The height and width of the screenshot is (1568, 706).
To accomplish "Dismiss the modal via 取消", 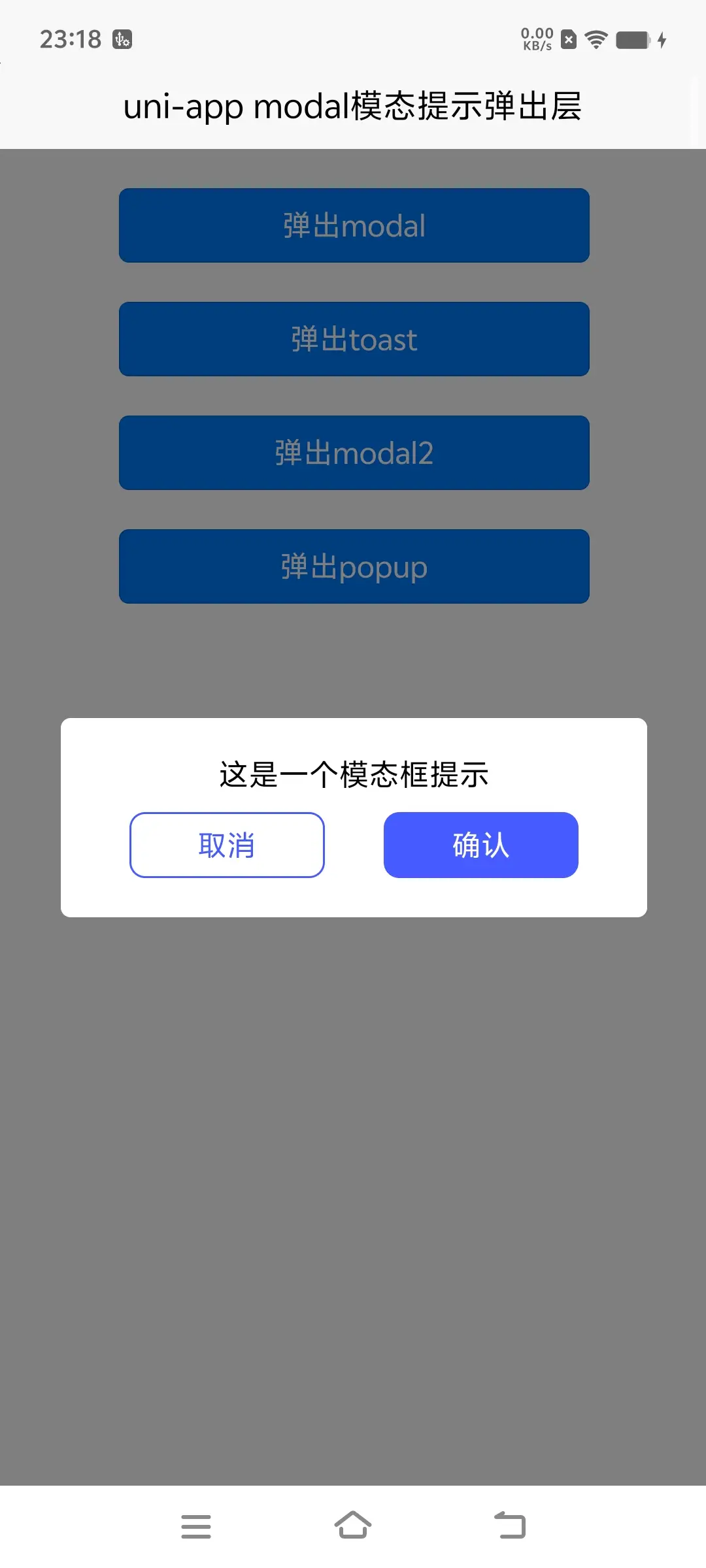I will click(227, 845).
